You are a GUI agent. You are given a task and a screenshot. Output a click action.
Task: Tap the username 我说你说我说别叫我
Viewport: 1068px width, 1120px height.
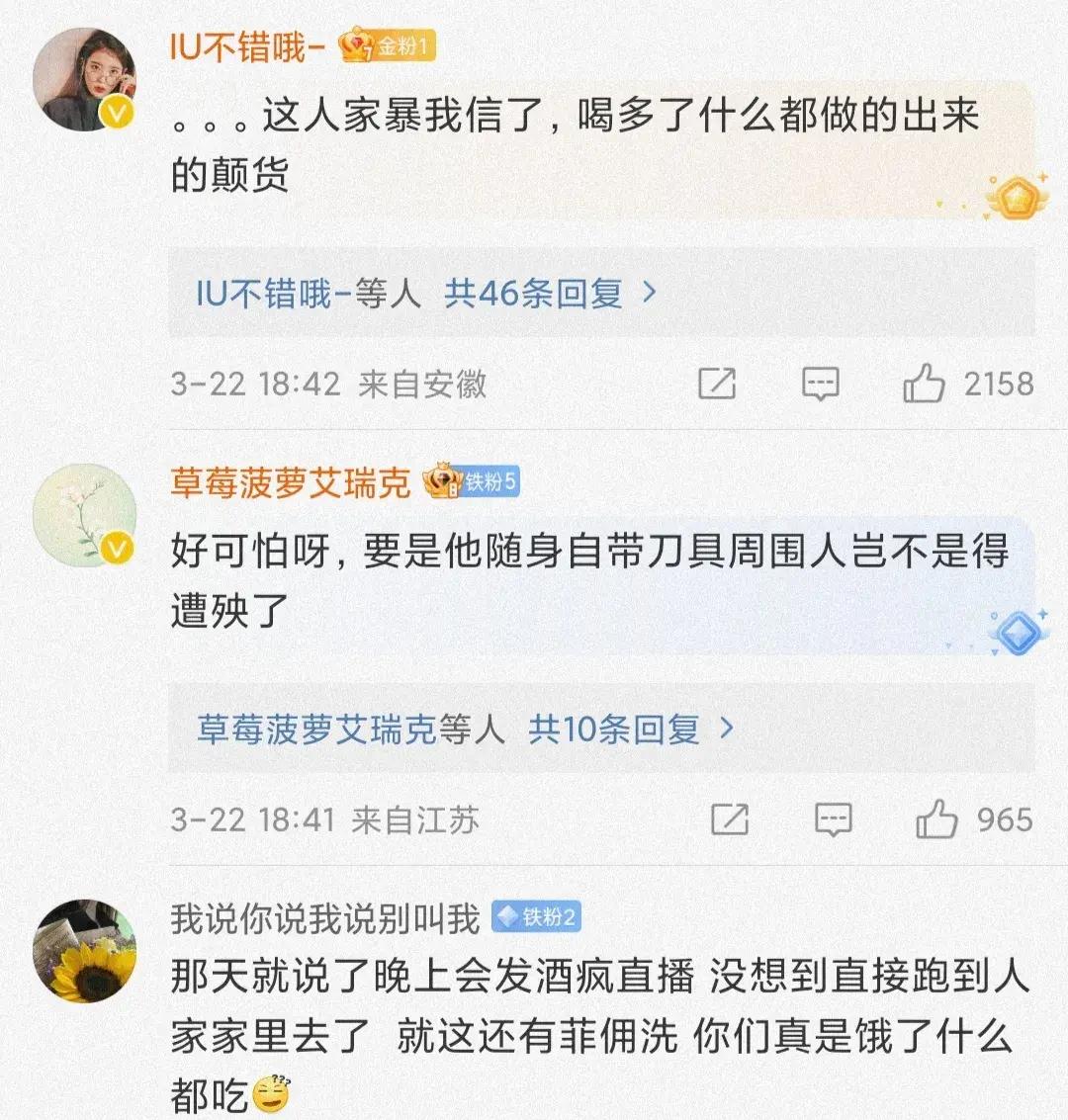324,918
